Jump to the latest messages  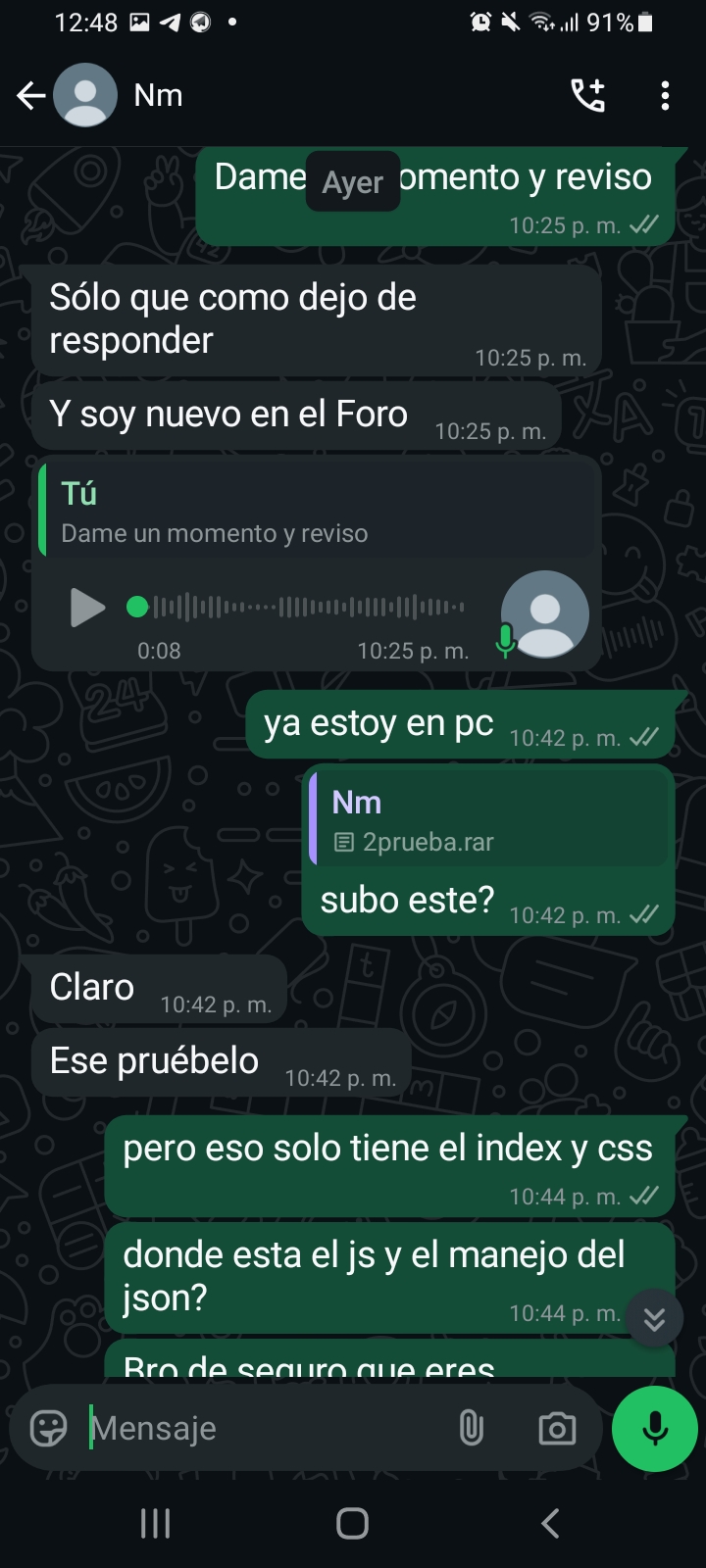[654, 1319]
